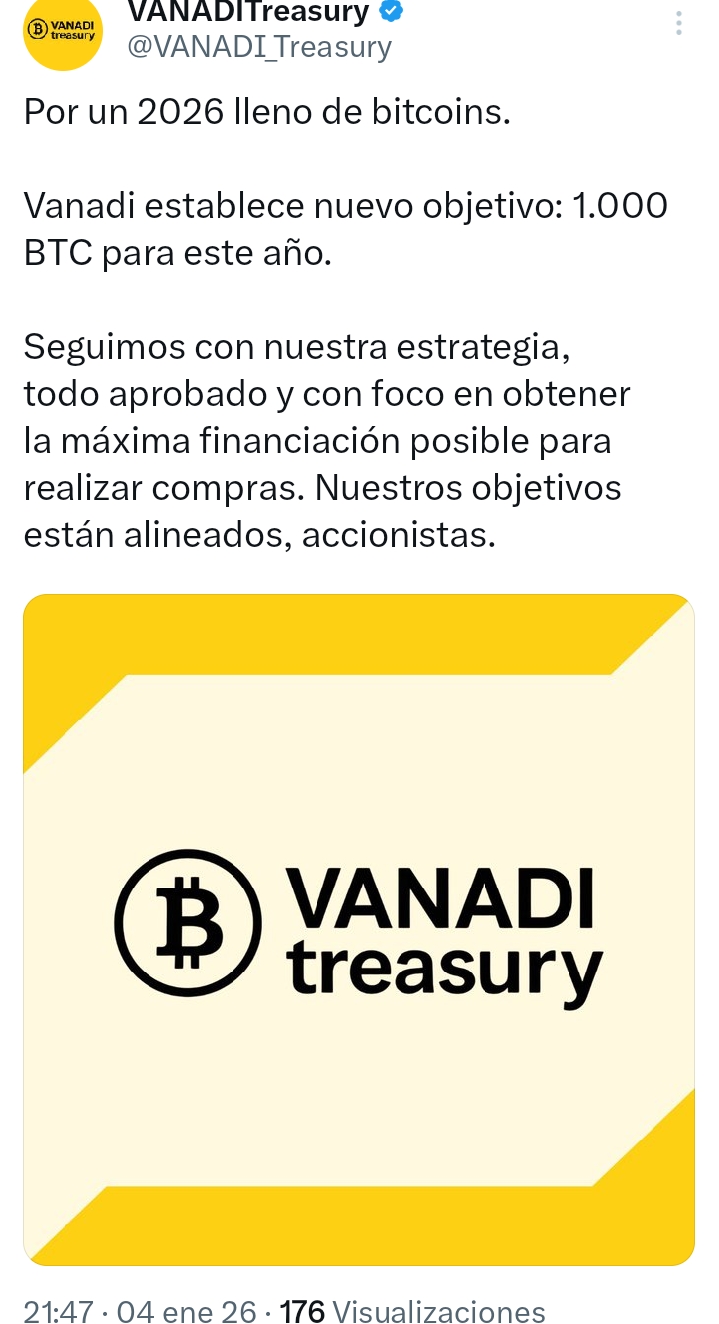Viewport: 719px width, 1324px height.
Task: Open the @VANADI_Treasury handle
Action: coord(259,47)
